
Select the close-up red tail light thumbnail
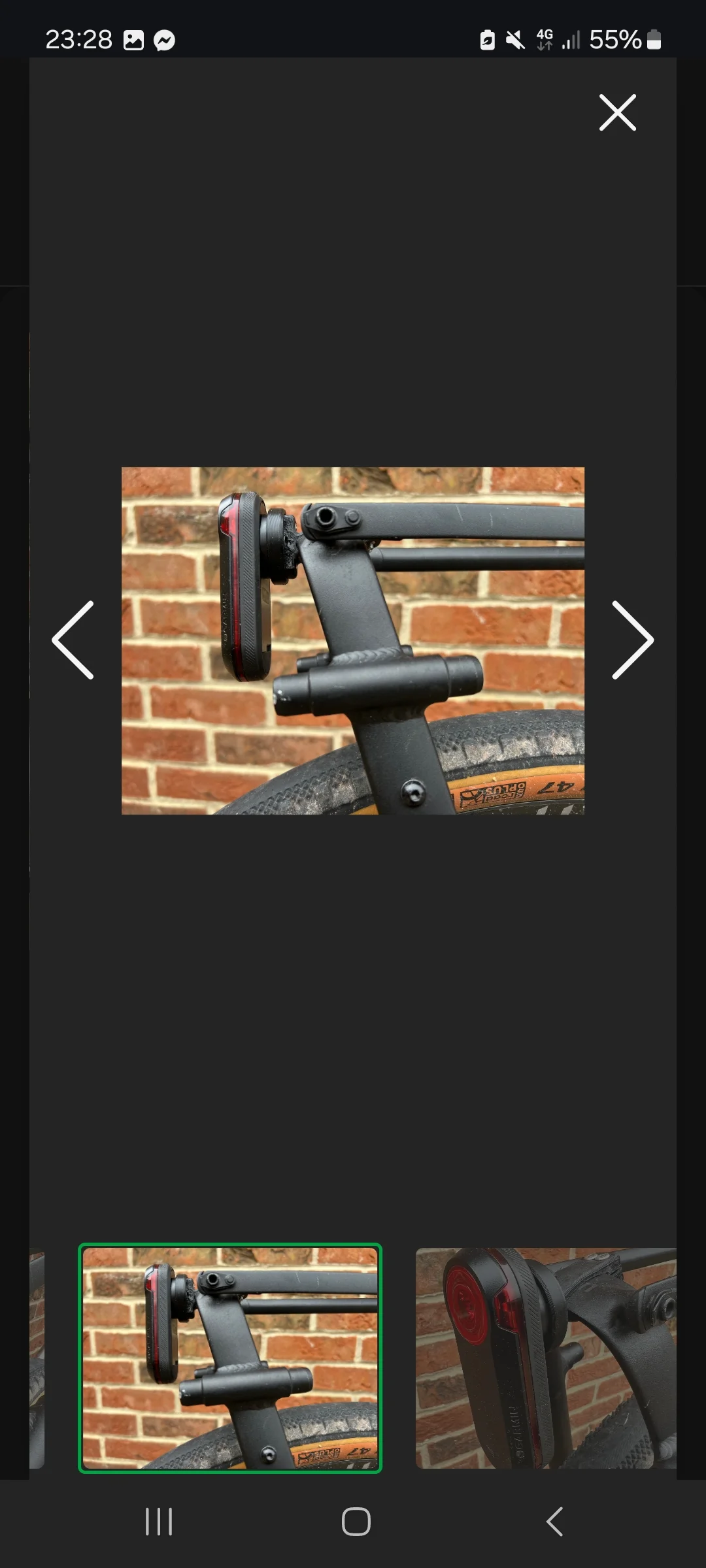tap(545, 1359)
